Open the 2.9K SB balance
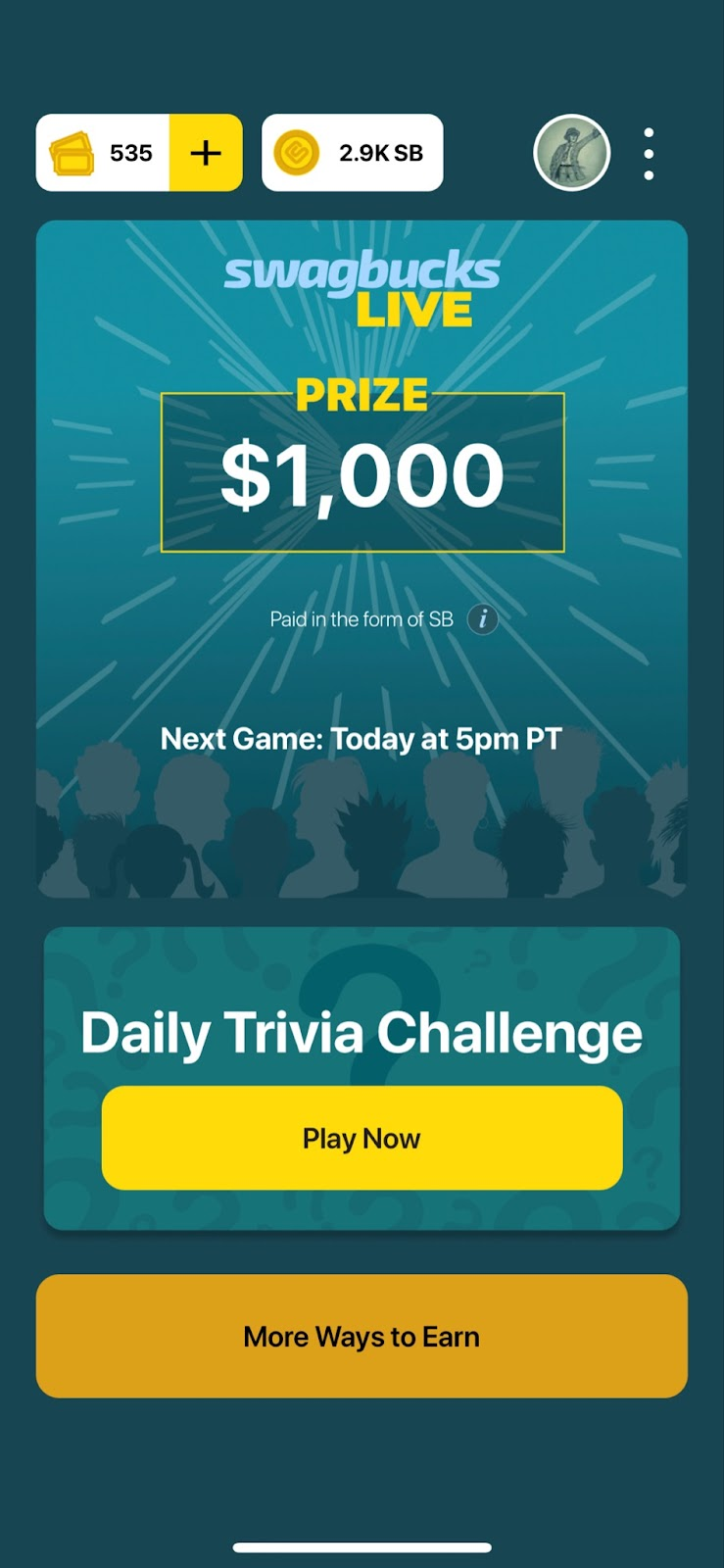Screen dimensions: 724x1568 click(353, 153)
